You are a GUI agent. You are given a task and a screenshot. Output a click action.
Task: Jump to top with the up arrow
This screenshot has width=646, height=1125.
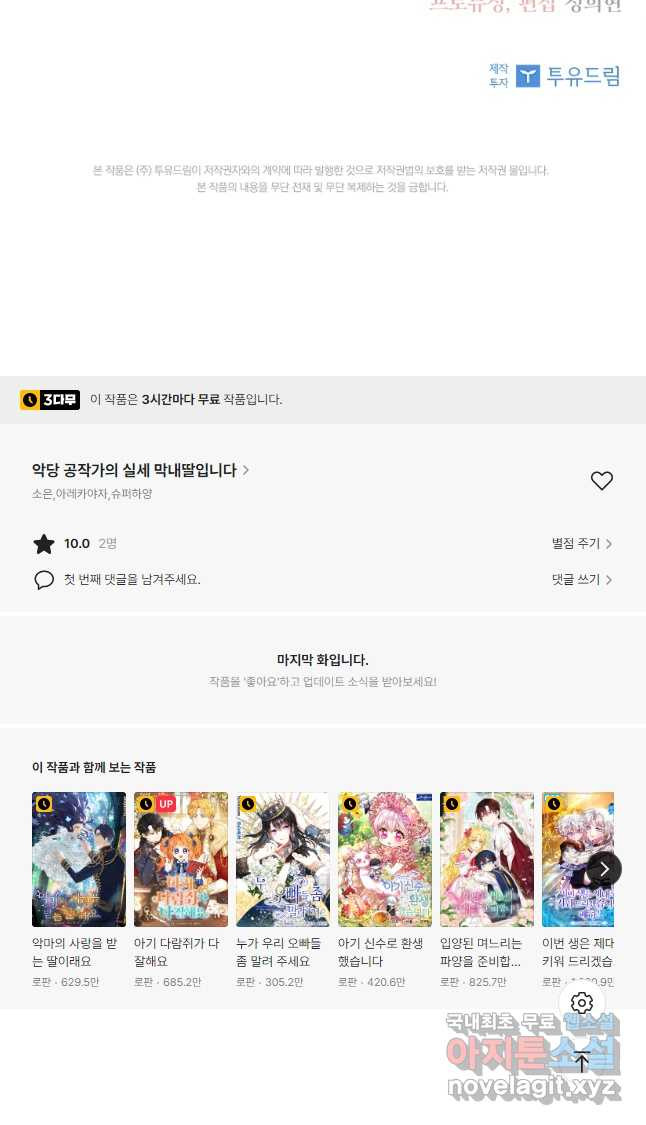coord(582,1062)
